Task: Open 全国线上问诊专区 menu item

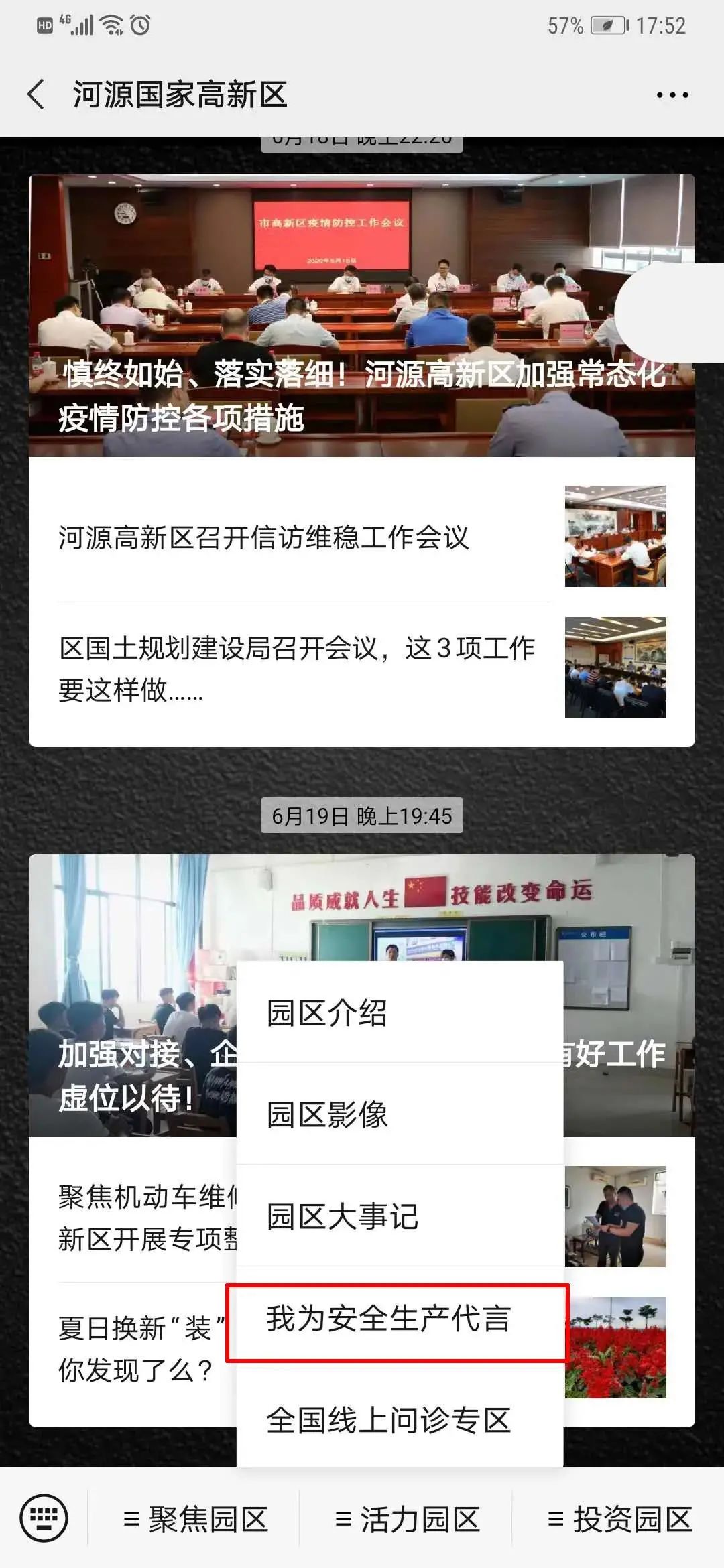Action: (400, 1421)
